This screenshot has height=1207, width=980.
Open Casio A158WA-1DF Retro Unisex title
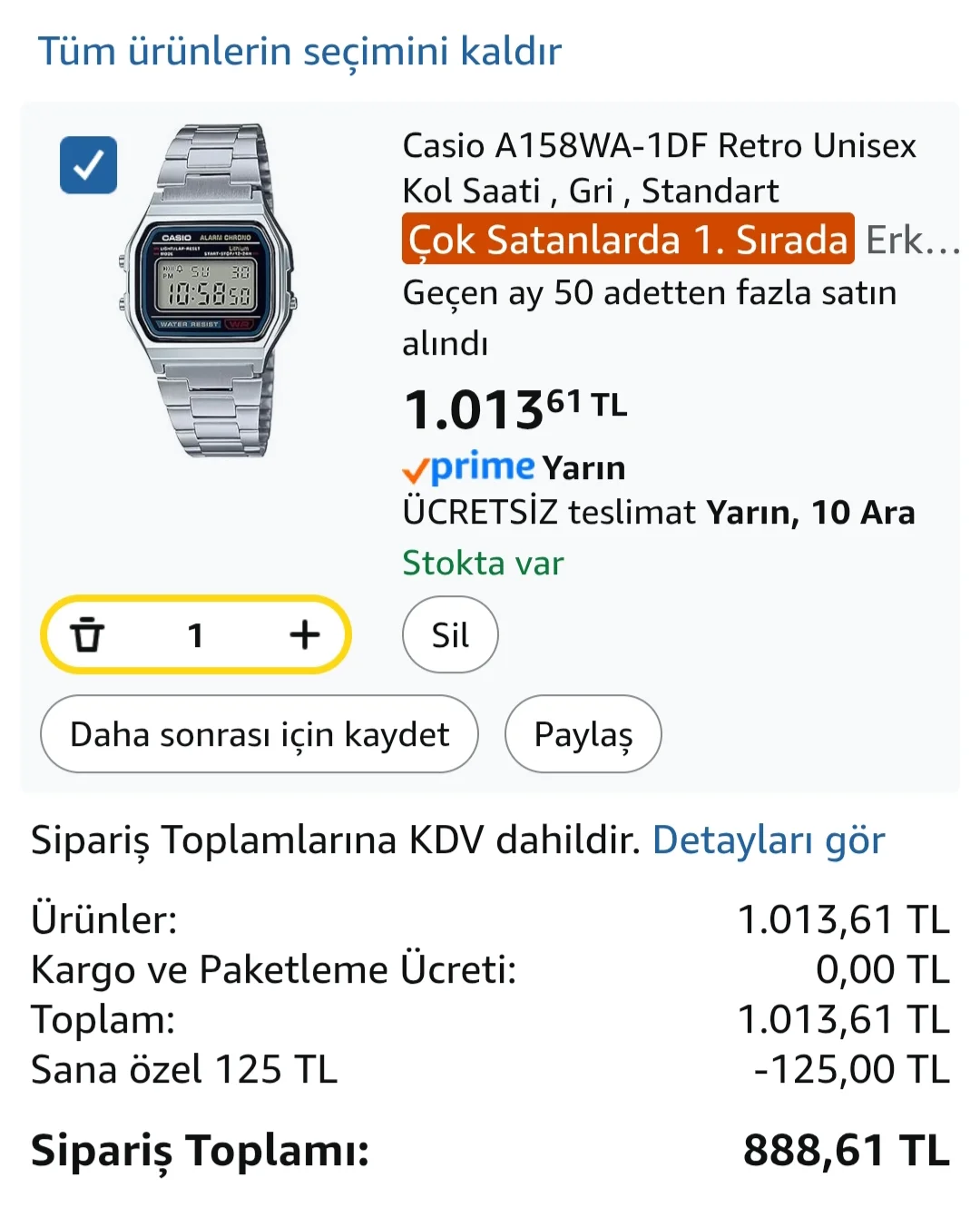pyautogui.click(x=659, y=168)
